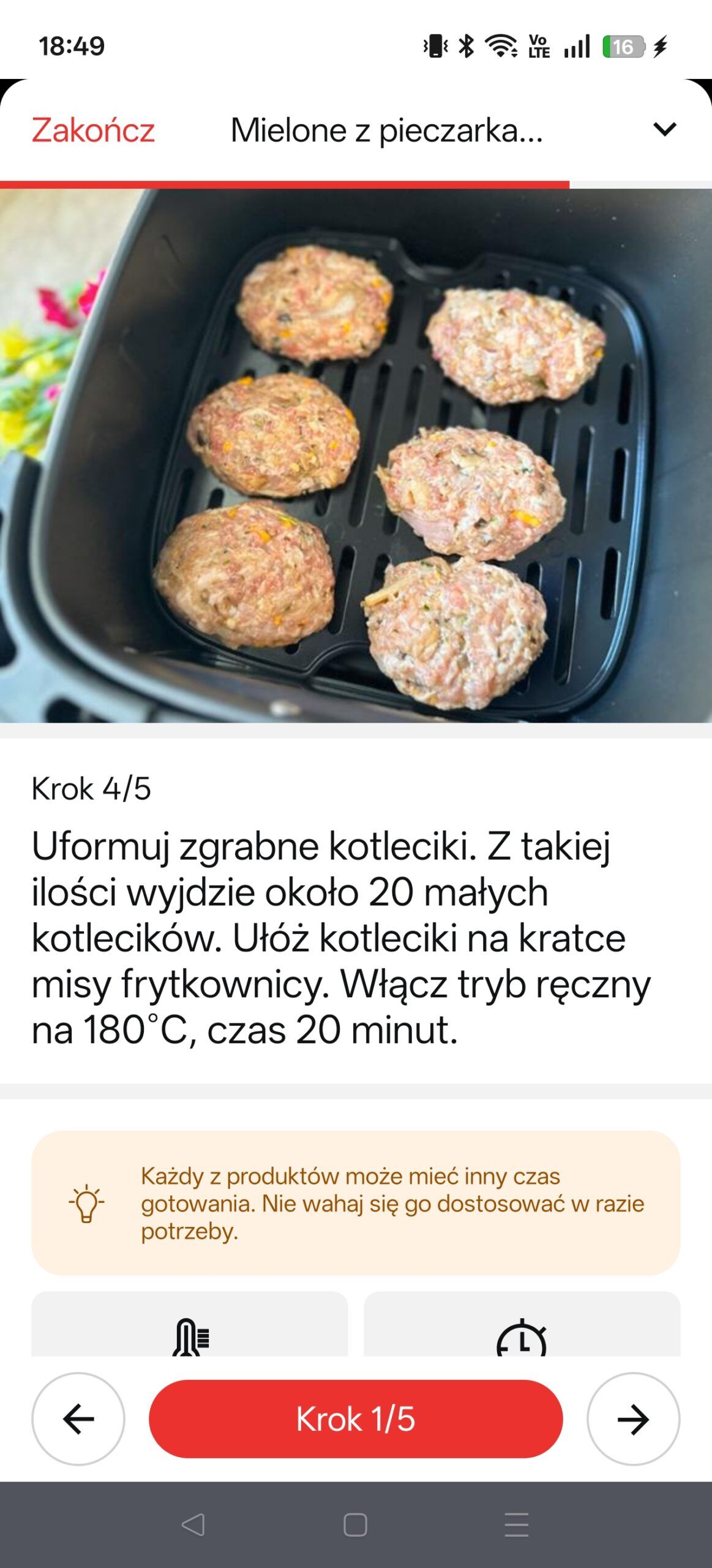Image resolution: width=712 pixels, height=1568 pixels.
Task: Tap the red Krok 1/5 button
Action: (x=356, y=1419)
